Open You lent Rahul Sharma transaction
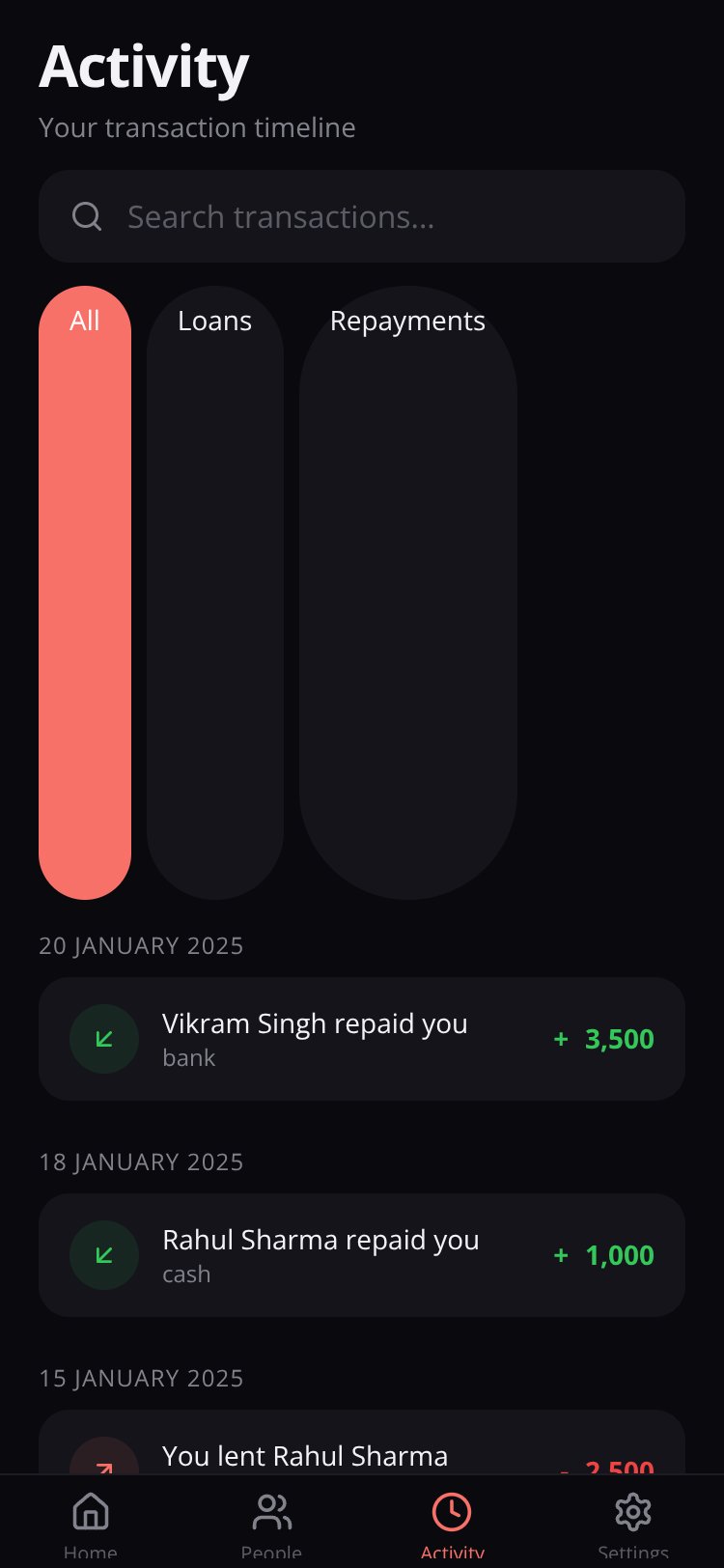 [x=362, y=1442]
